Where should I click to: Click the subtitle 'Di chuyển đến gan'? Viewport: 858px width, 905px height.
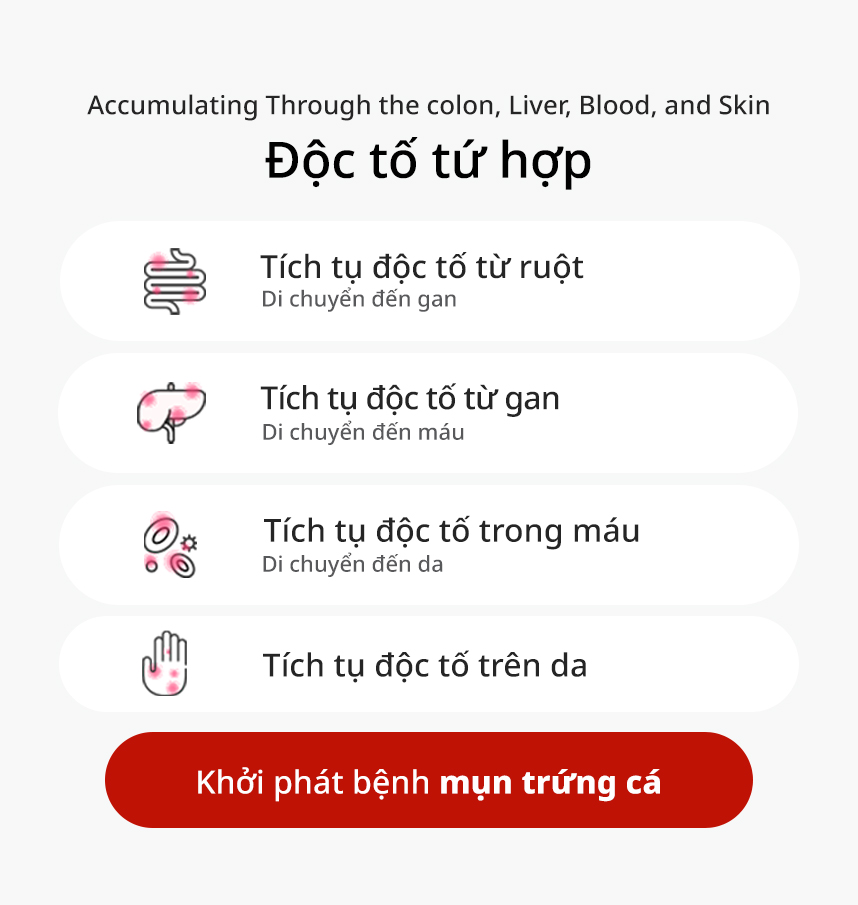357,298
